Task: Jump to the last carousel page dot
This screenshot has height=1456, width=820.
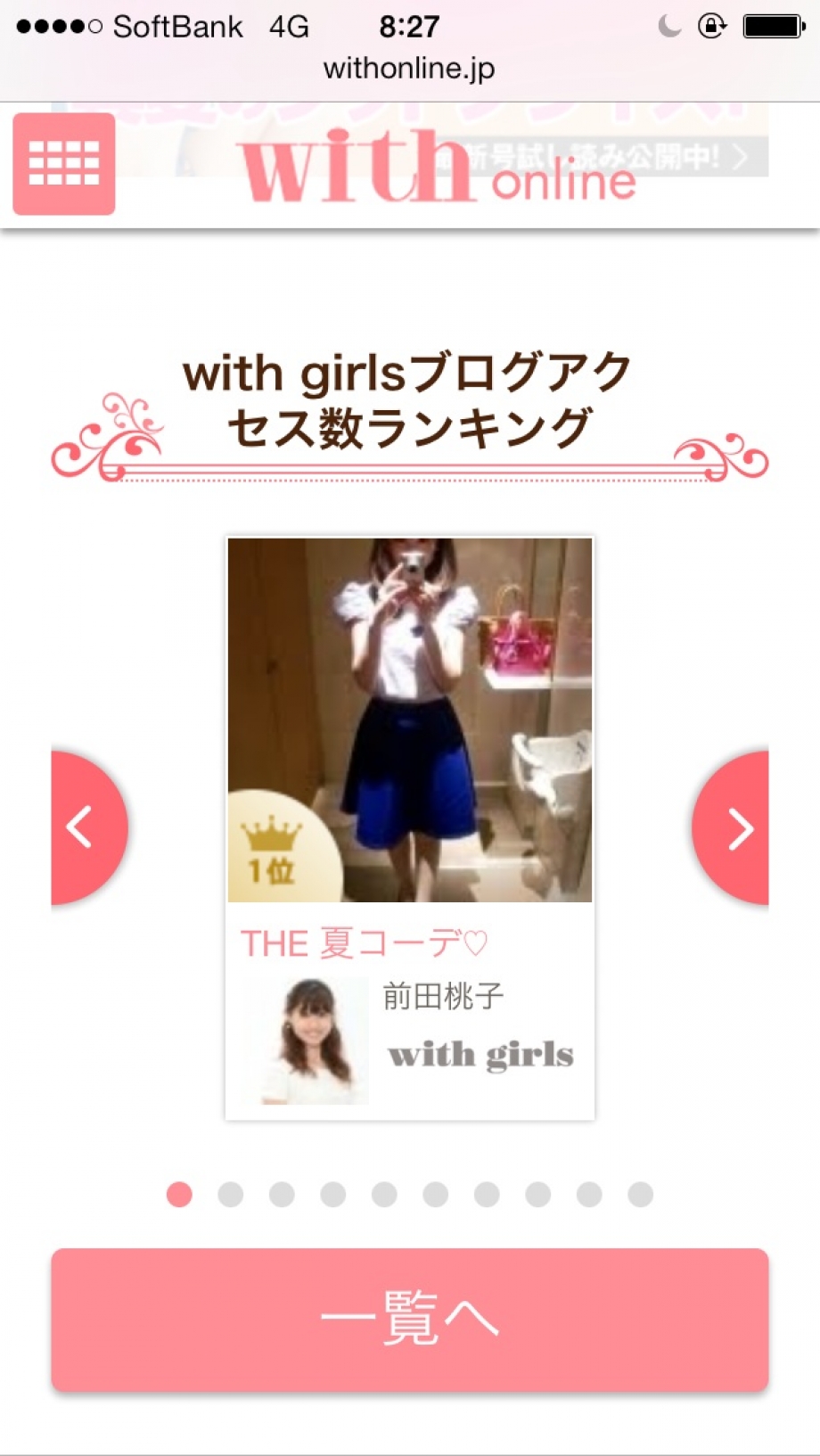Action: [640, 1194]
